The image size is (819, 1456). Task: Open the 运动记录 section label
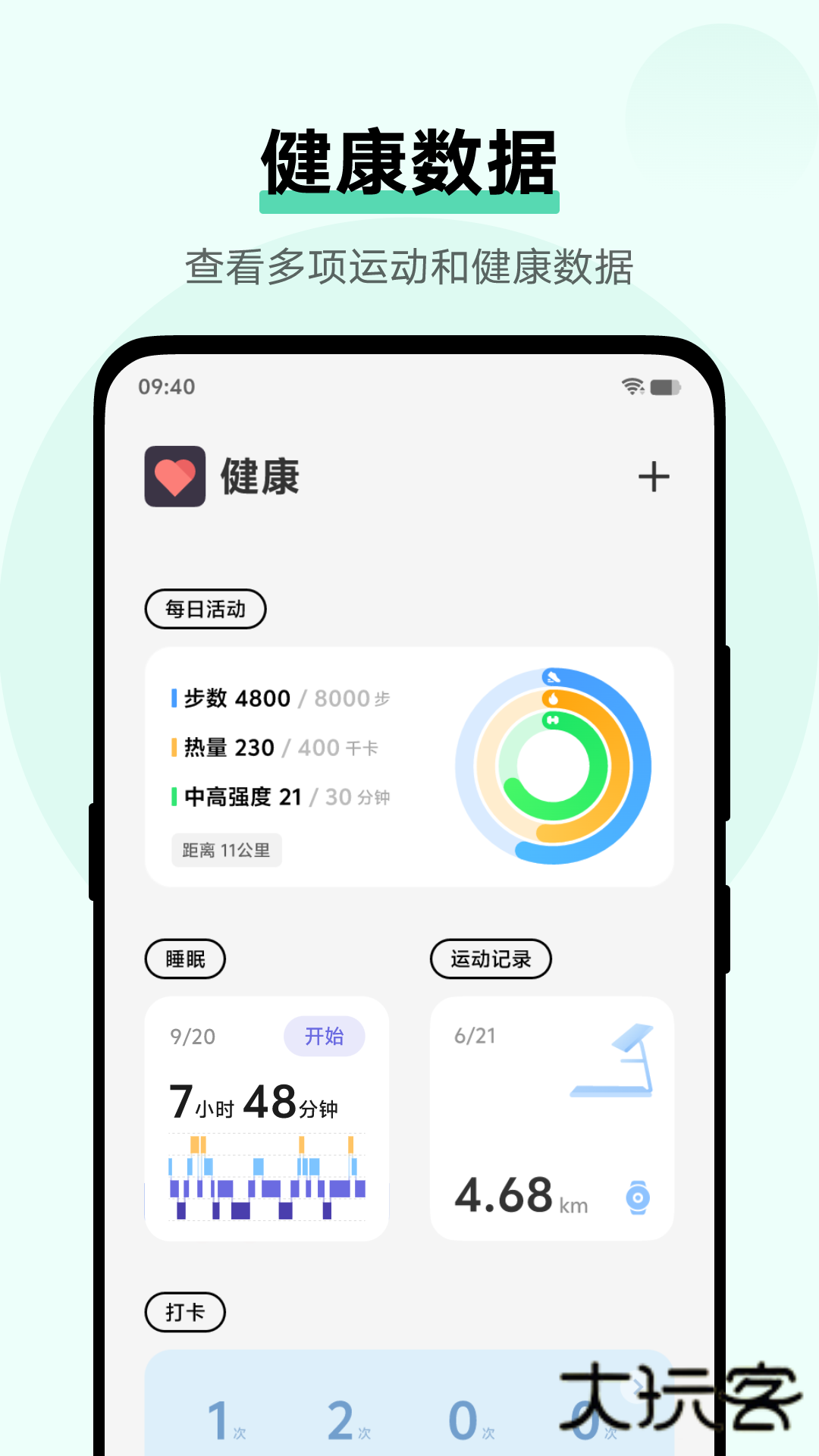[491, 959]
